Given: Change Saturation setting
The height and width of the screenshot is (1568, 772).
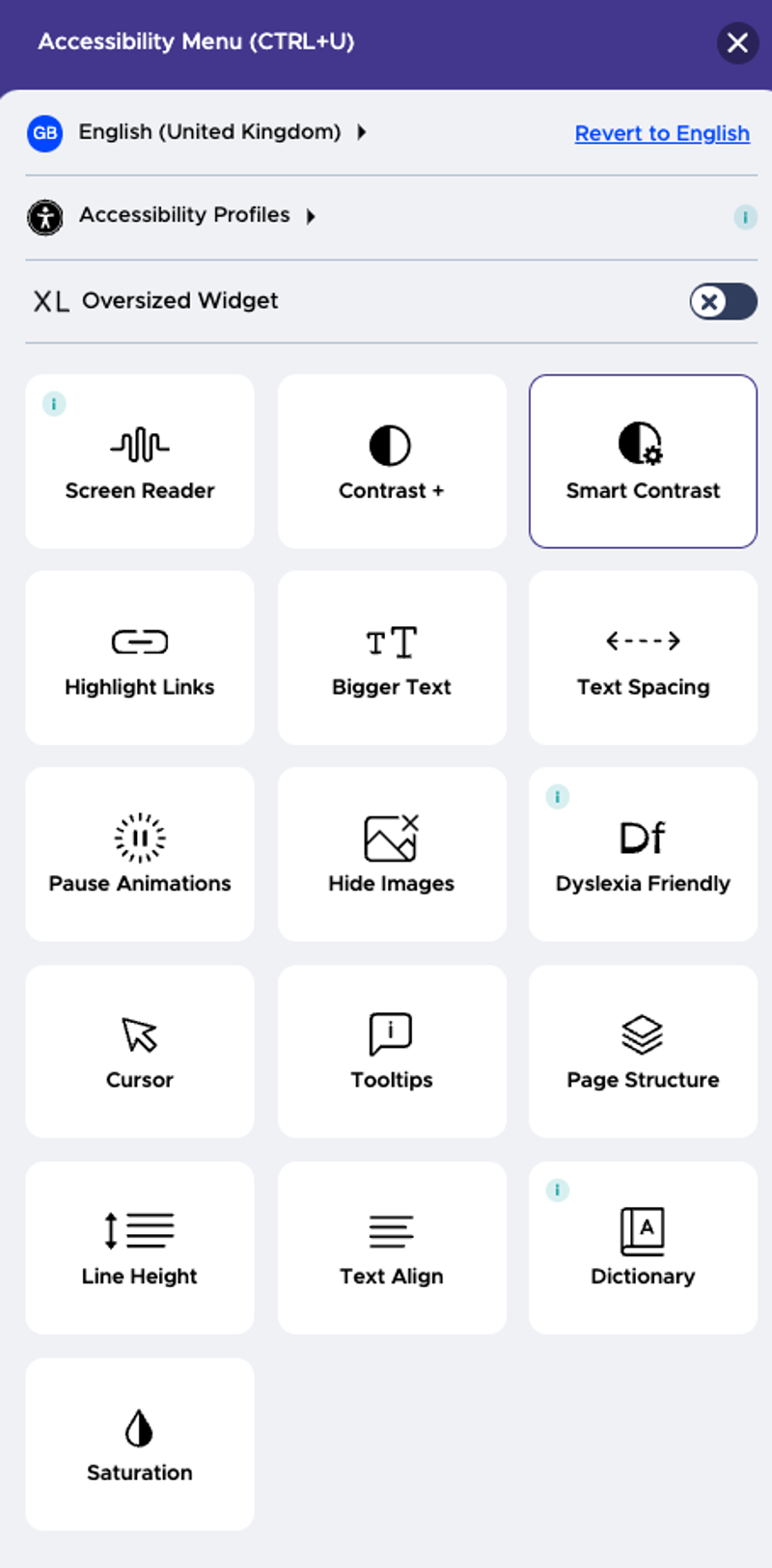Looking at the screenshot, I should [x=140, y=1444].
